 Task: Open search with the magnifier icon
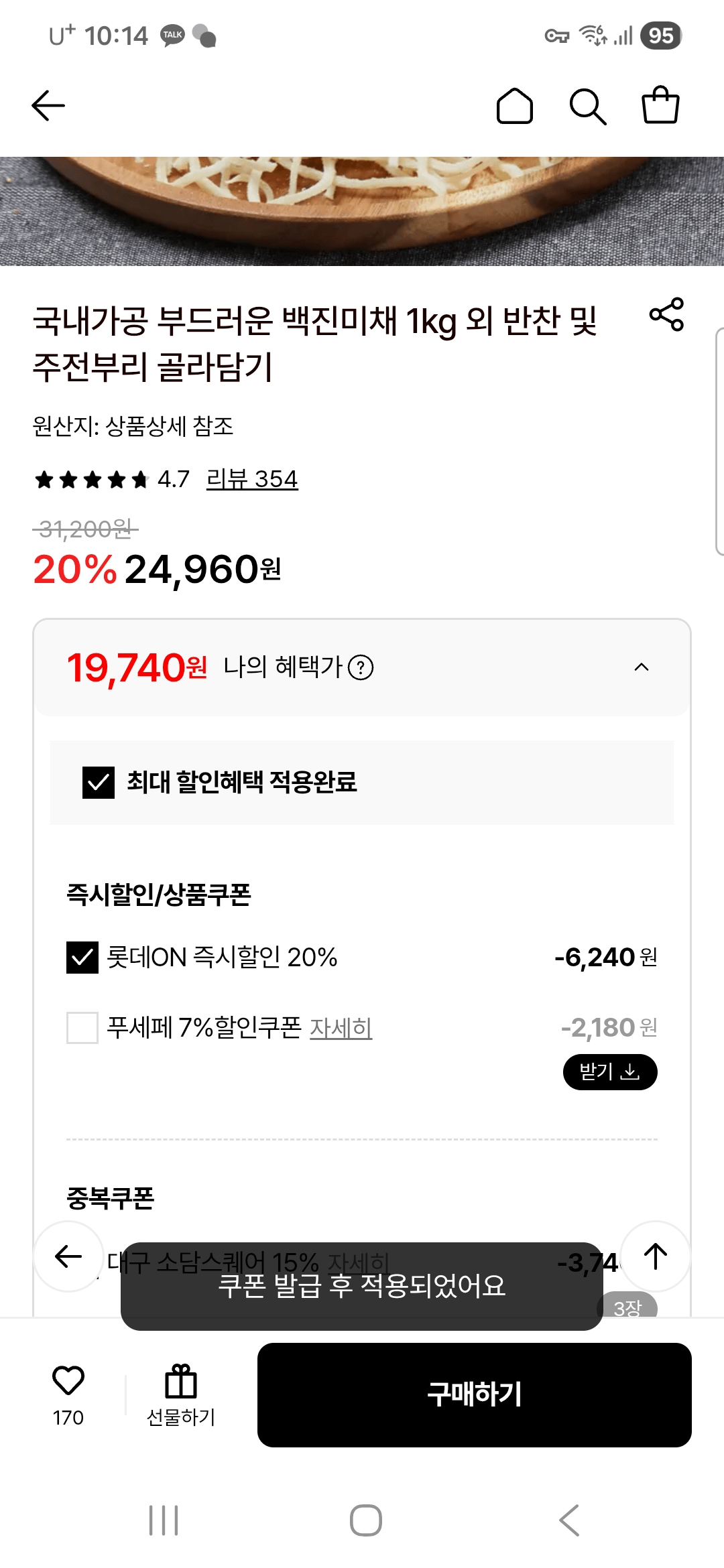[588, 106]
